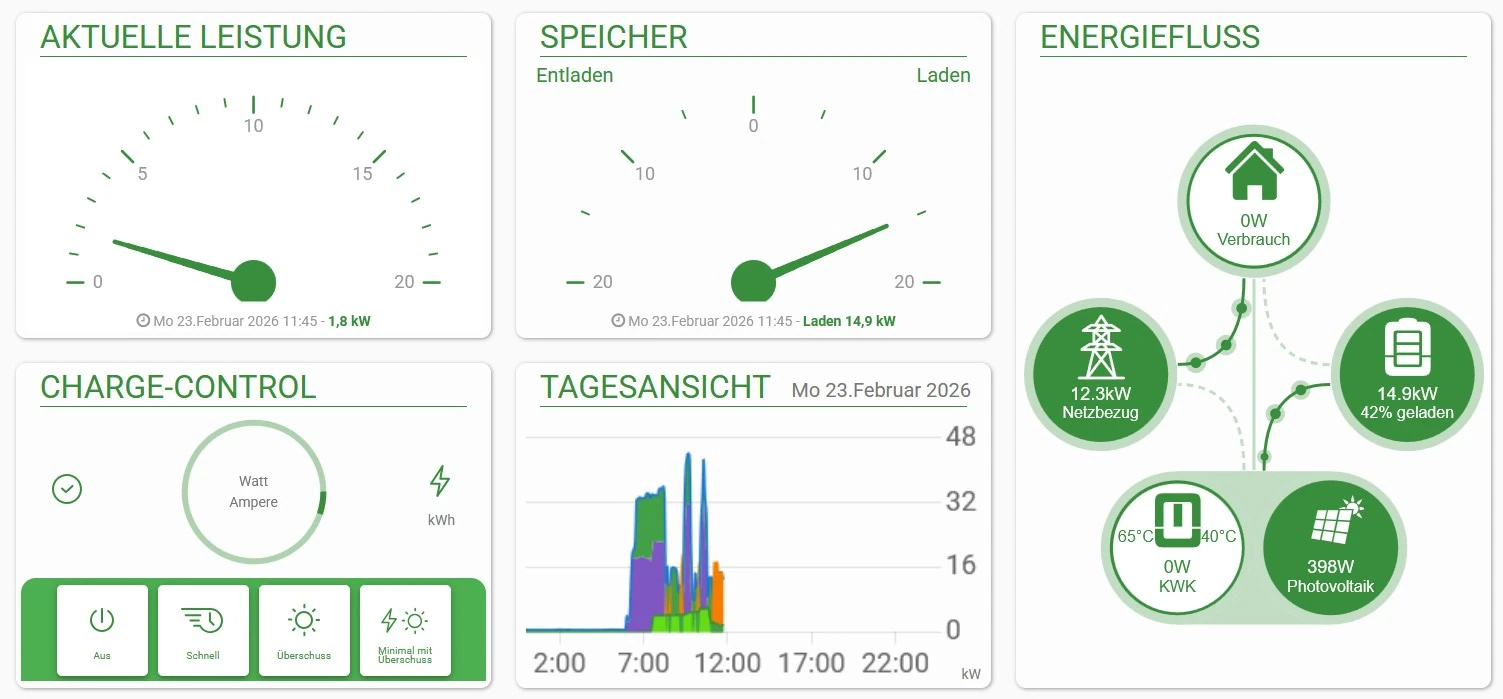Choose the Überschuss charging mode
Viewport: 1503px width, 699px height.
304,630
